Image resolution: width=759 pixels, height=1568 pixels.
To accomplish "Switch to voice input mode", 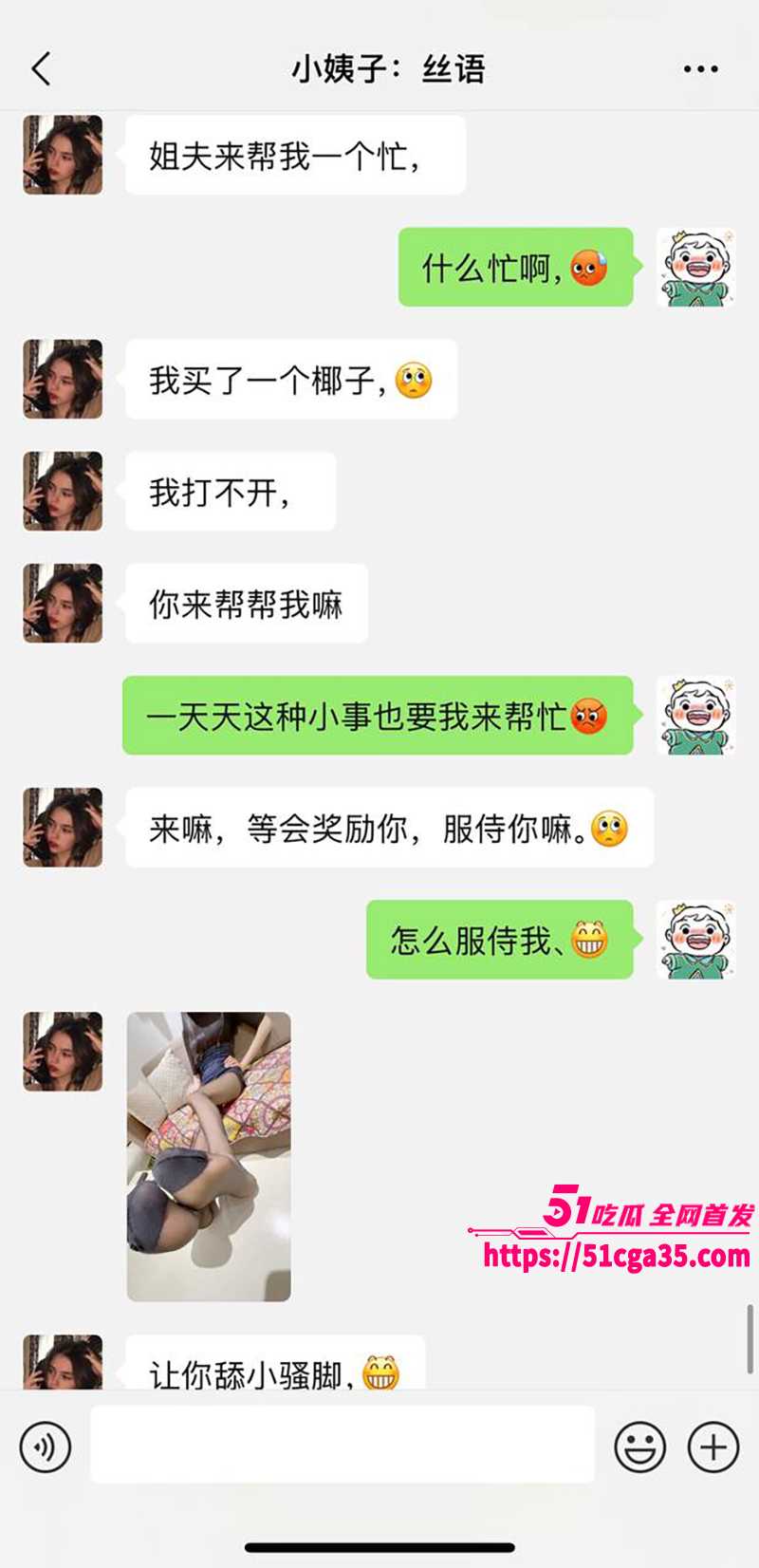I will [45, 1447].
